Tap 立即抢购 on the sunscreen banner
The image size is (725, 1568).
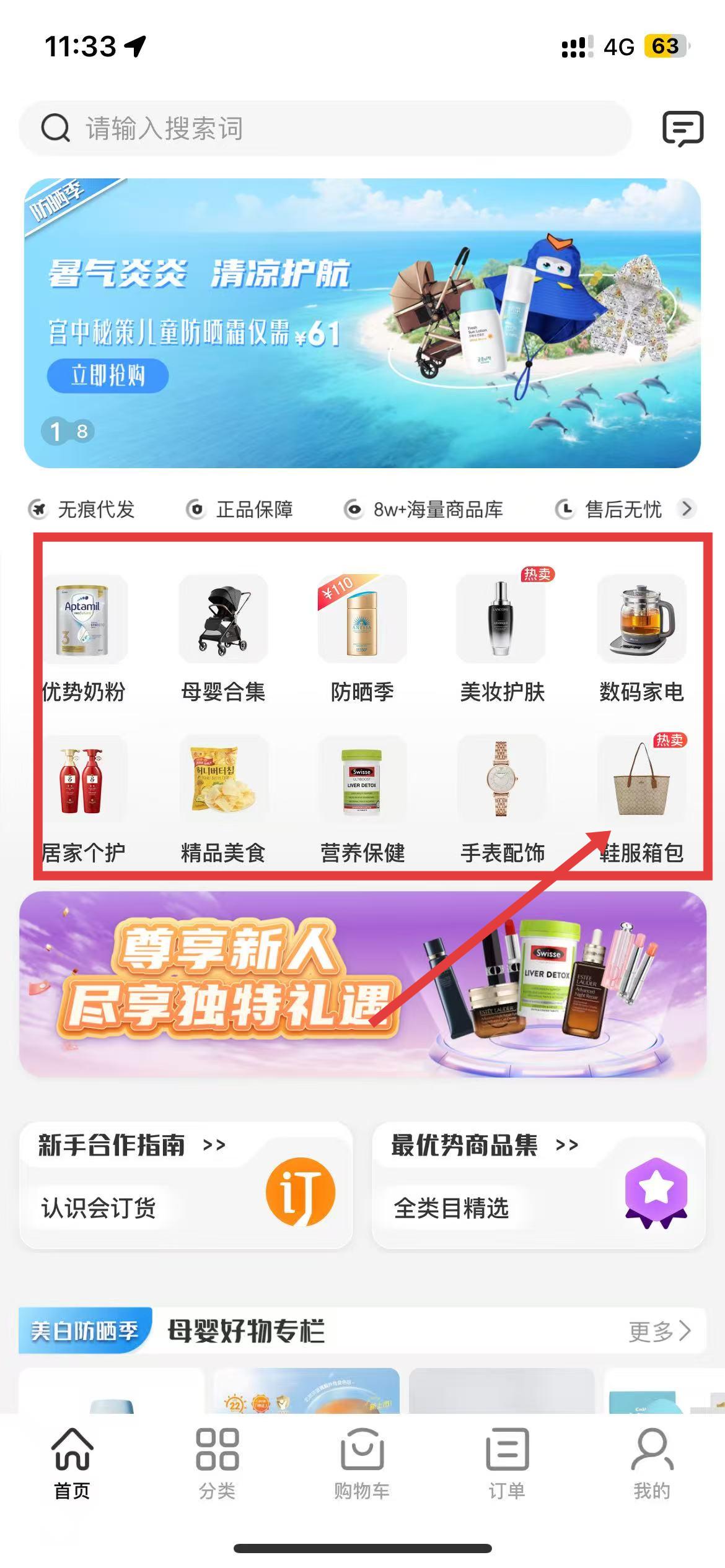pyautogui.click(x=108, y=375)
